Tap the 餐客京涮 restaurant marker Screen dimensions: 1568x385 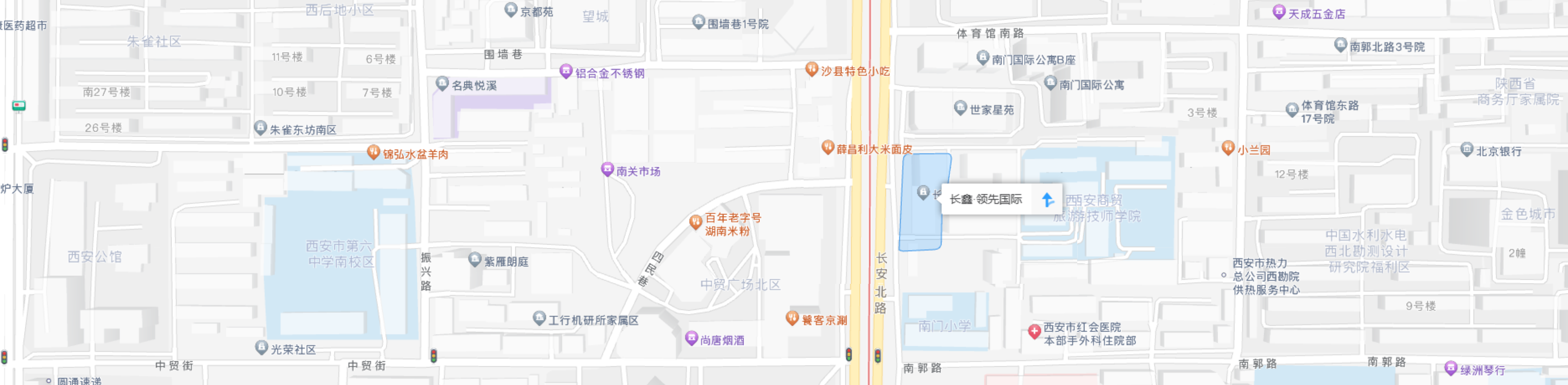click(792, 318)
